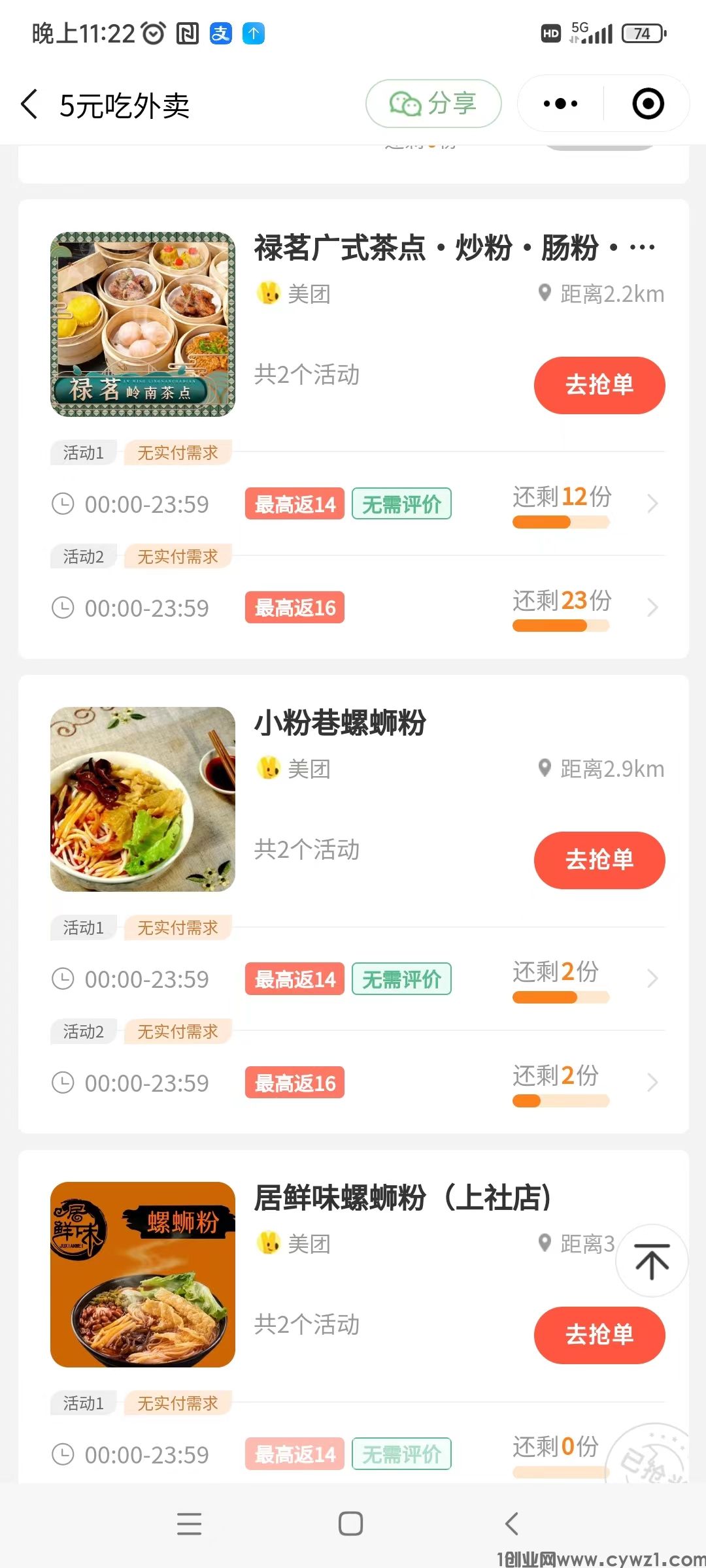
Task: Tap the clock icon beside 00:00-23:59 for 活动1
Action: click(63, 504)
